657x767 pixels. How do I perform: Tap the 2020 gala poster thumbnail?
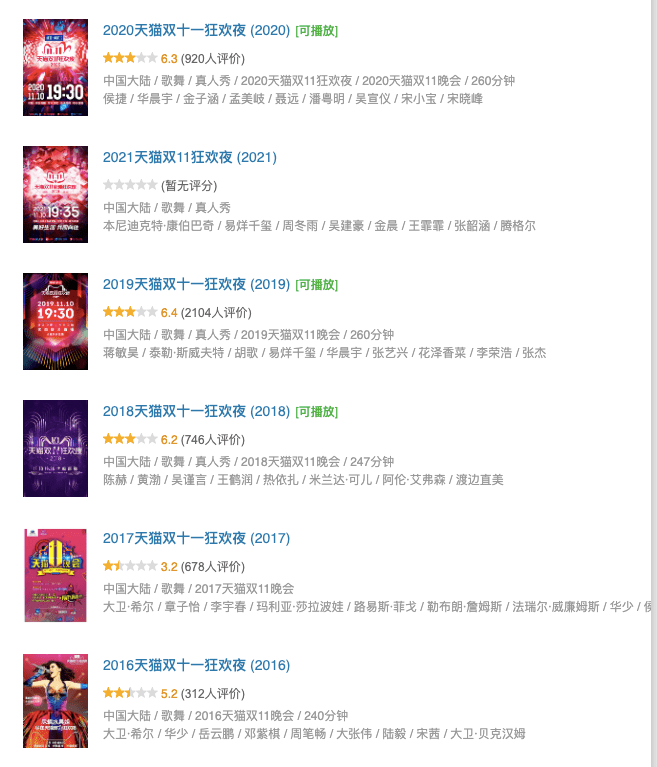point(55,67)
